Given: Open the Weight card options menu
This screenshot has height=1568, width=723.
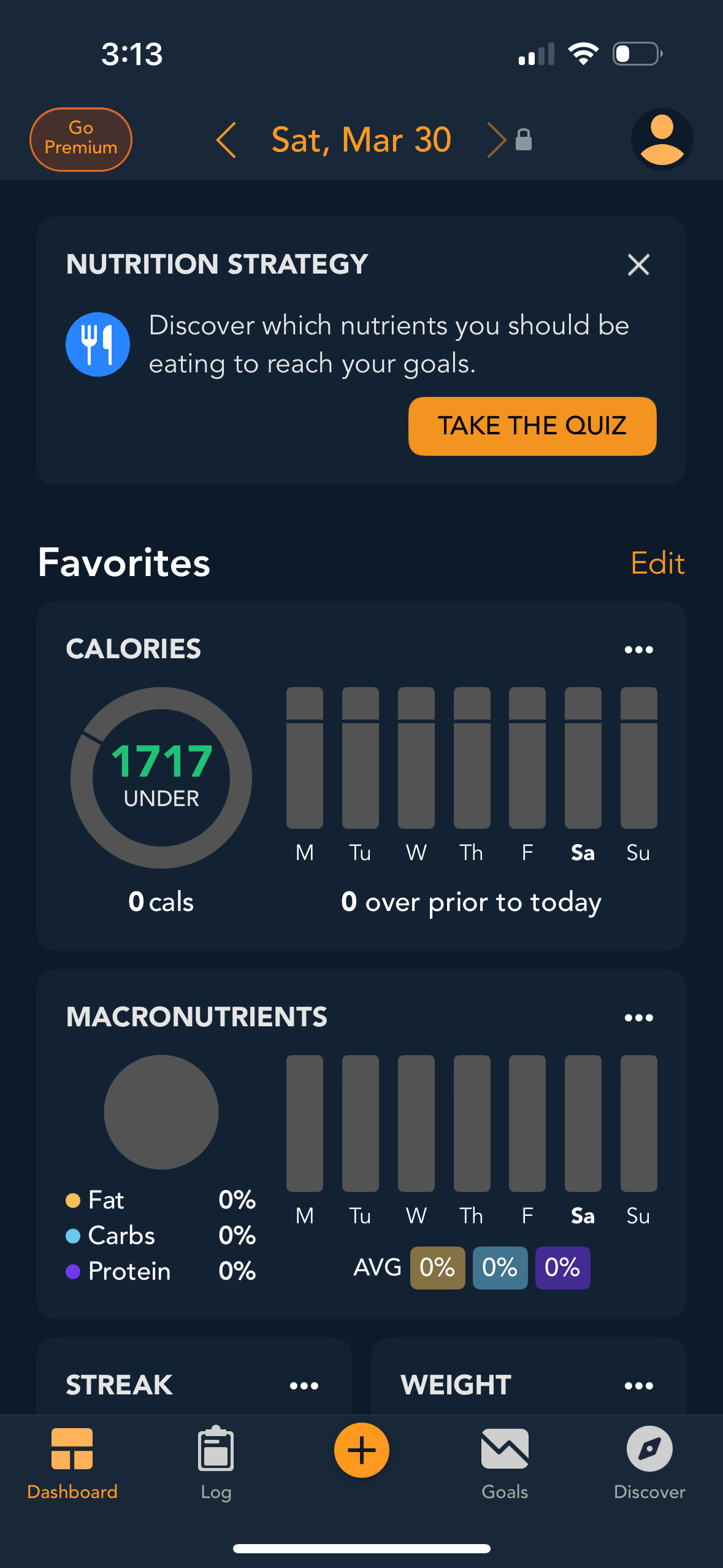Looking at the screenshot, I should (x=639, y=1385).
